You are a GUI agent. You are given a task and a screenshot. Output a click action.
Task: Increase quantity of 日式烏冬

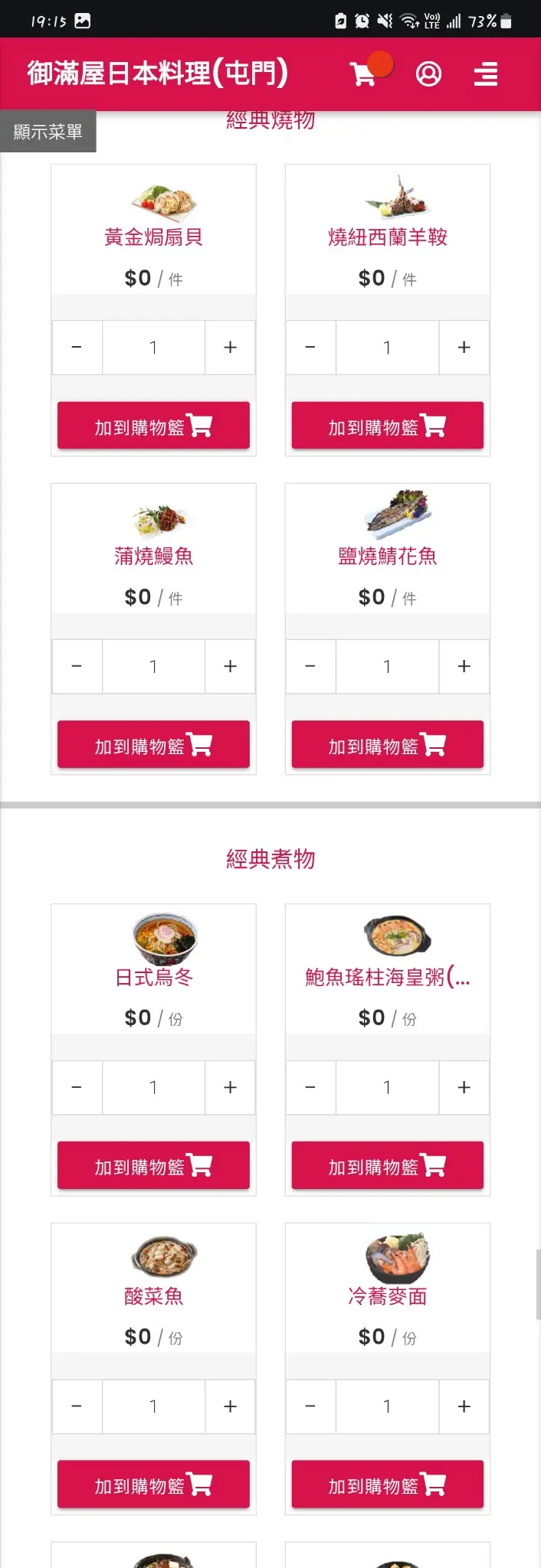point(230,1087)
